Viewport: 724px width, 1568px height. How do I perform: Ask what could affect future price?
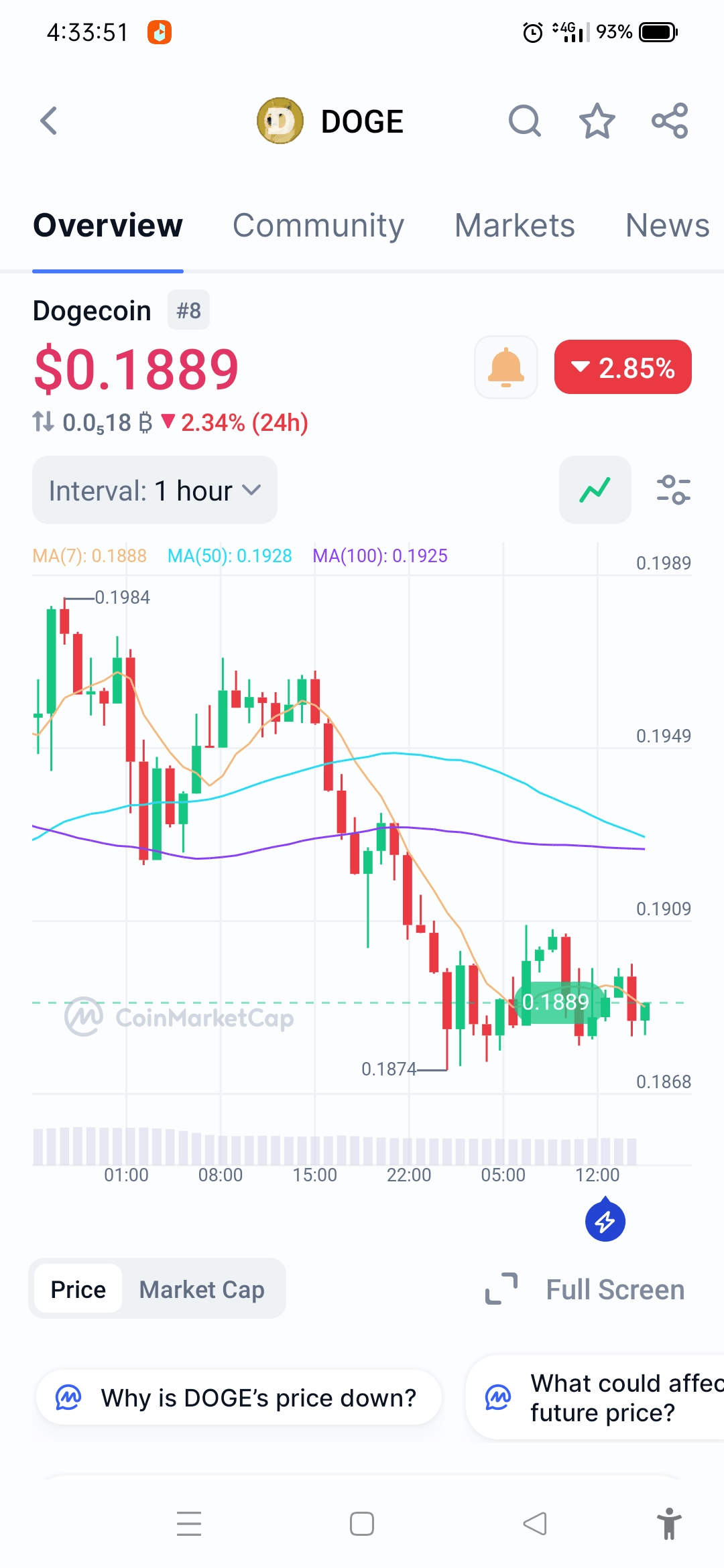(597, 1398)
